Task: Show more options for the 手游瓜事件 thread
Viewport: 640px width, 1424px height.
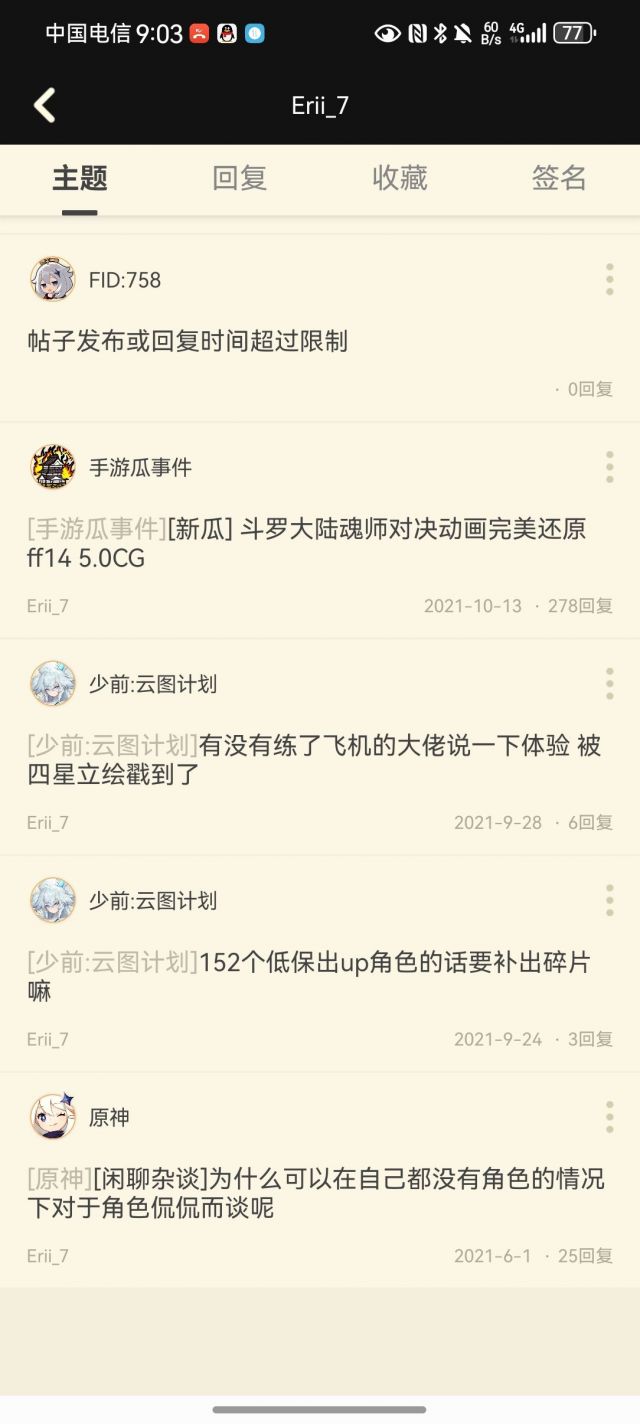Action: (609, 467)
